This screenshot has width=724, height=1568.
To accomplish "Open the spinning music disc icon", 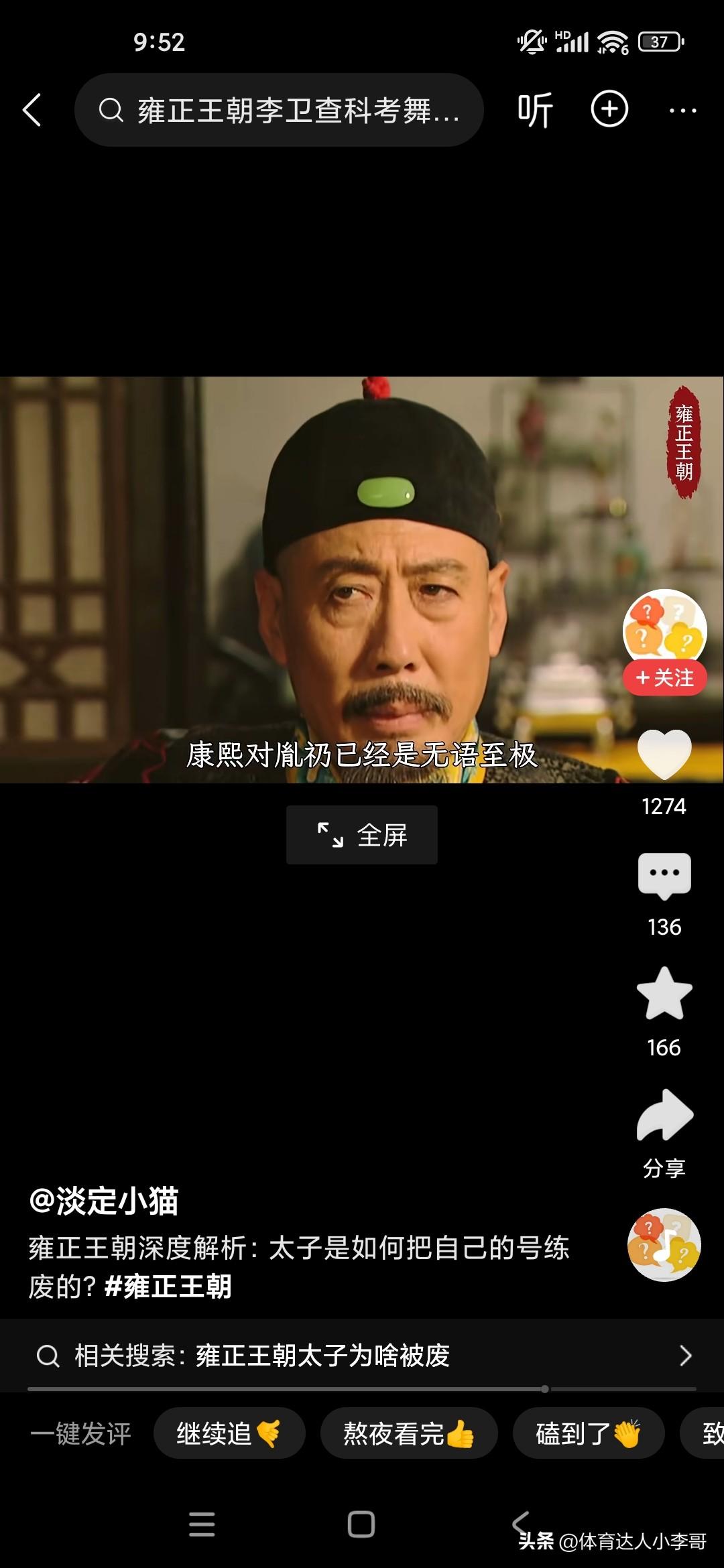I will [x=664, y=1245].
